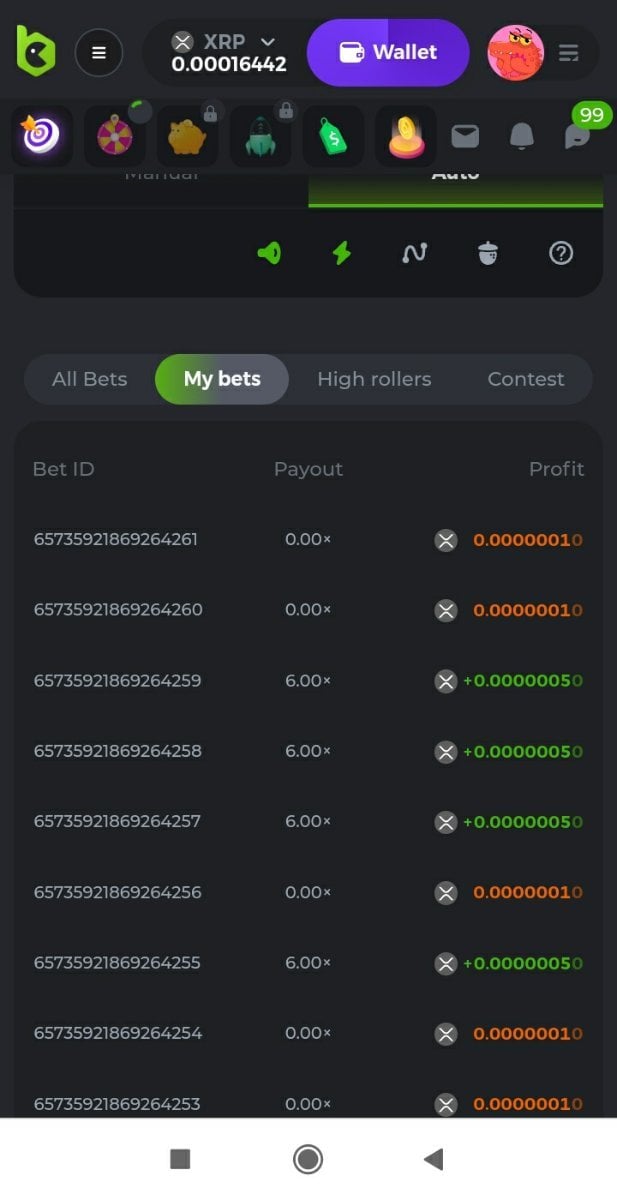Open the profile avatar menu

point(516,53)
